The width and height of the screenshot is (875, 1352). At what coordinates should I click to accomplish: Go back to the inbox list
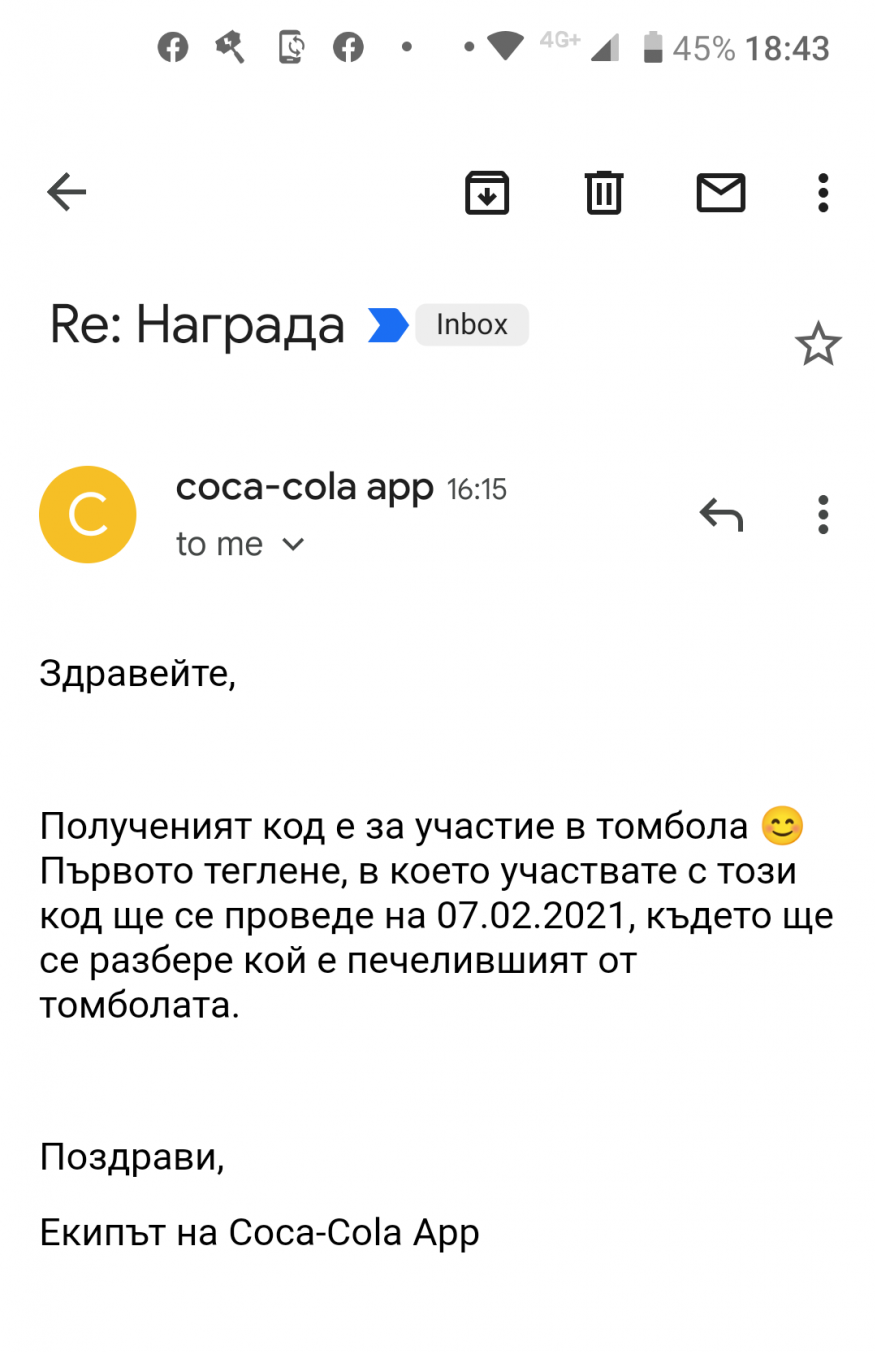tap(67, 192)
